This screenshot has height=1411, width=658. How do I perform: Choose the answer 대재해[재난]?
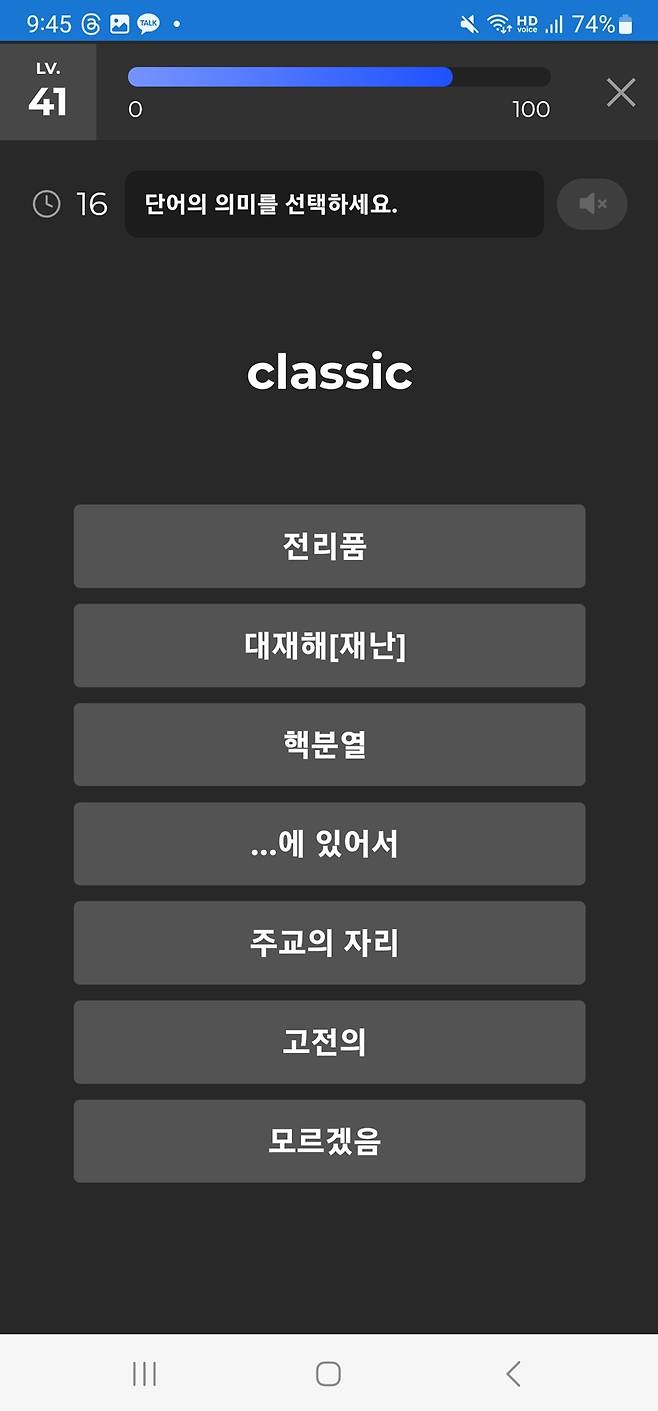point(329,645)
